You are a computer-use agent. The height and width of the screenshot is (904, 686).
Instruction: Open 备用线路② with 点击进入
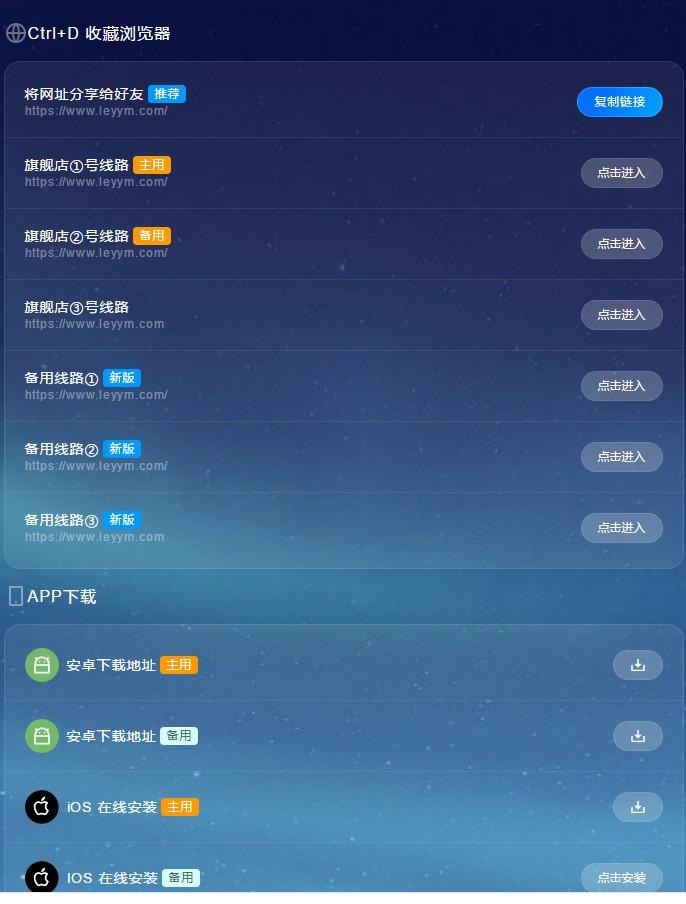(x=621, y=457)
